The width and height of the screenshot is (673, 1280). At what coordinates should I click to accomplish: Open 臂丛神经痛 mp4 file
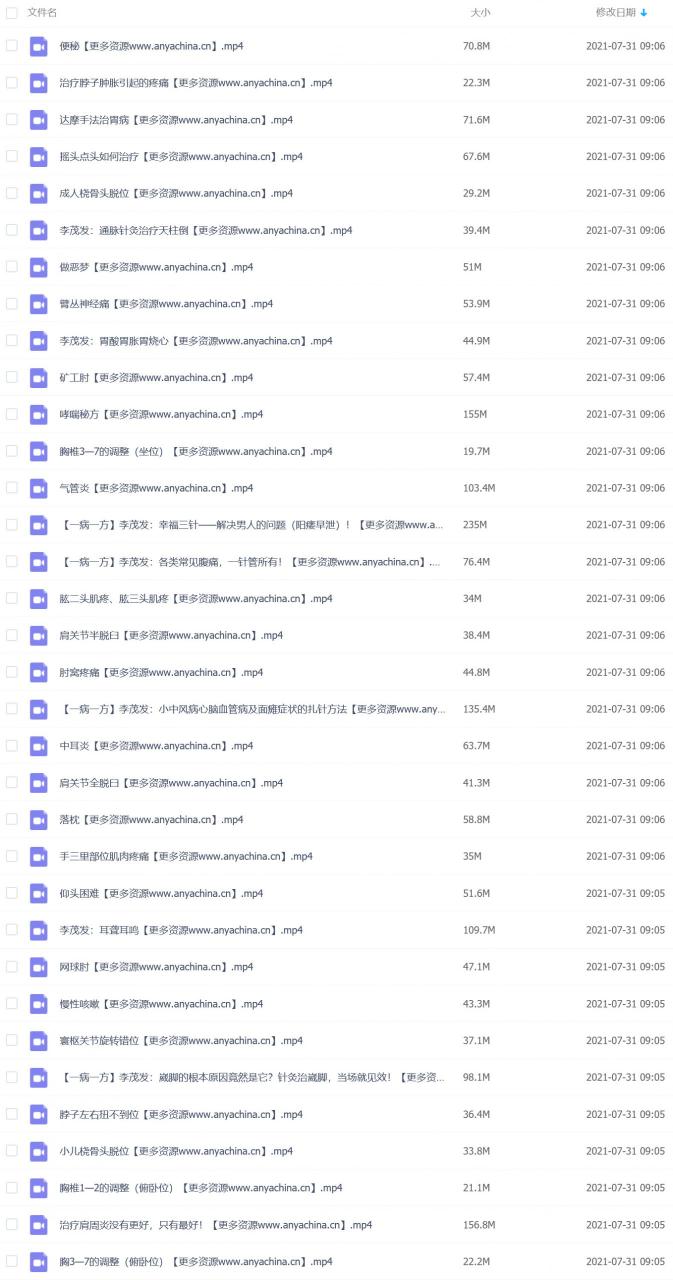coord(166,304)
